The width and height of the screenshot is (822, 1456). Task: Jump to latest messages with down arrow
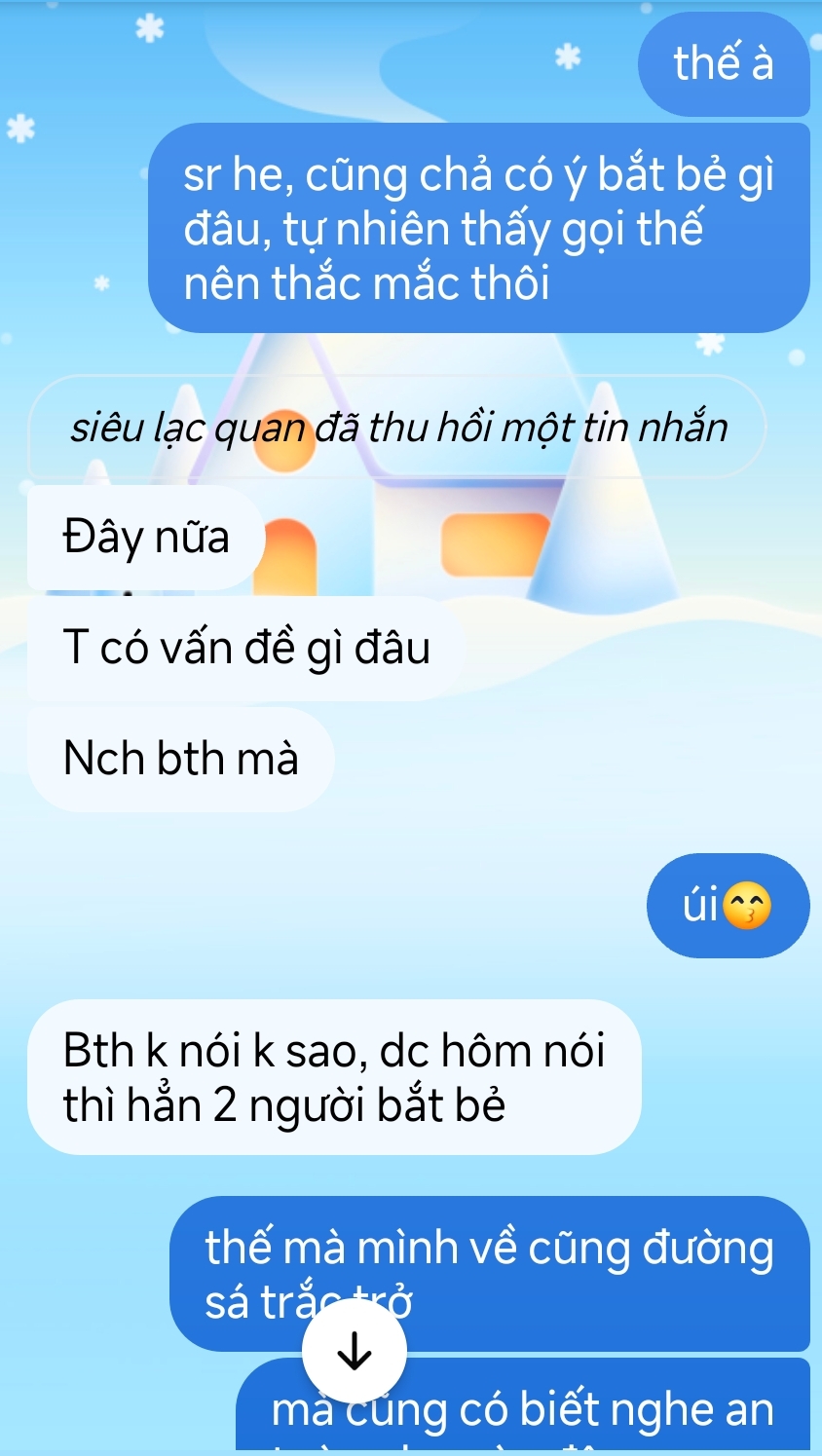coord(354,1350)
